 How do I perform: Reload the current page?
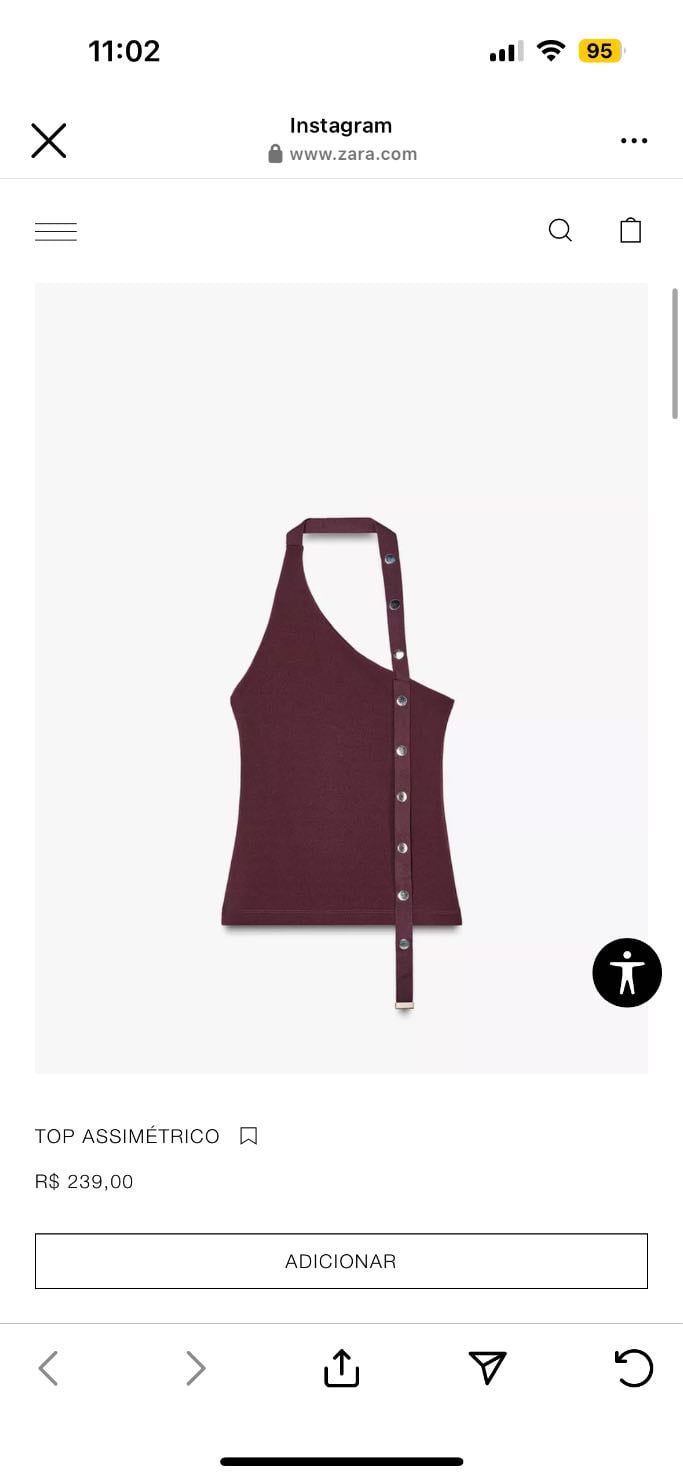coord(633,1368)
